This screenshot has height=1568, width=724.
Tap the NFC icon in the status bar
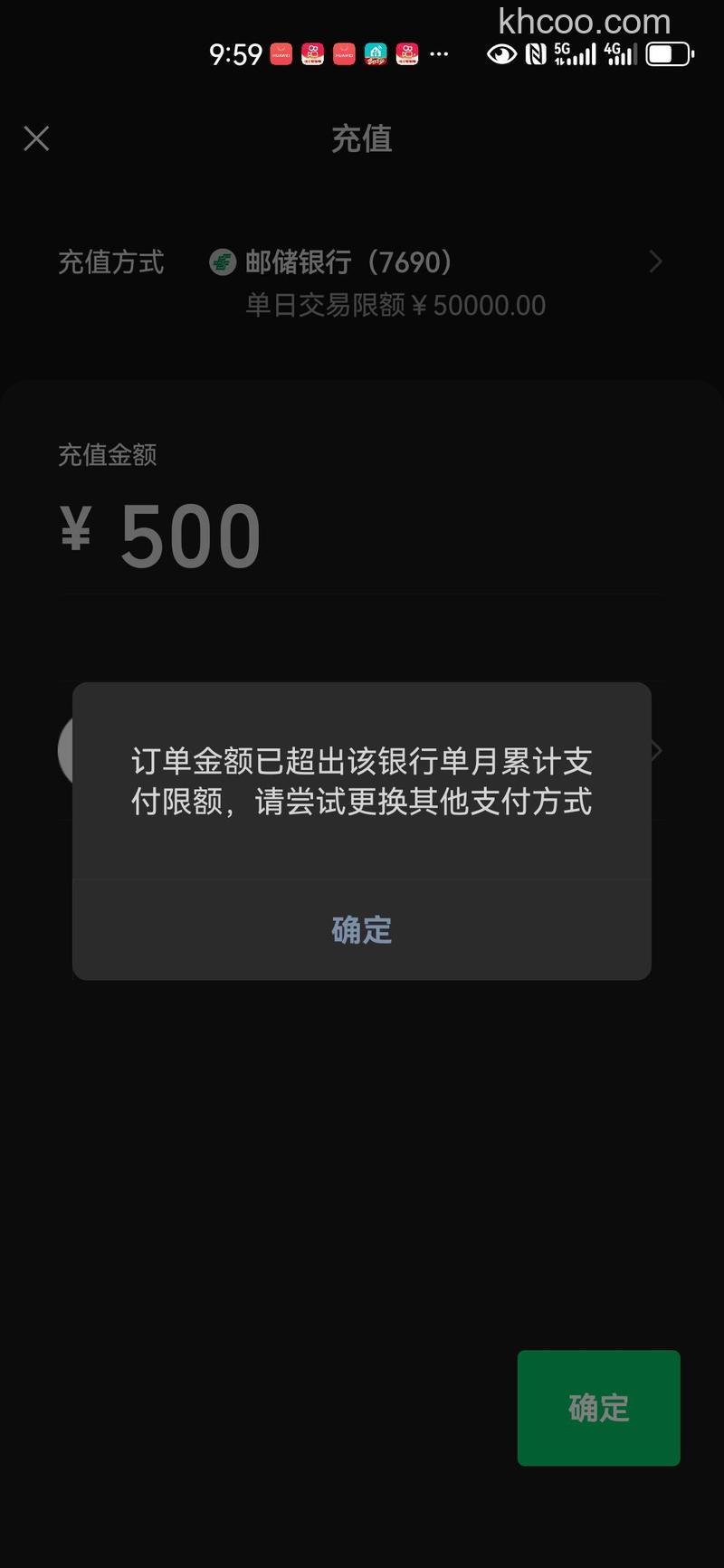[x=535, y=52]
